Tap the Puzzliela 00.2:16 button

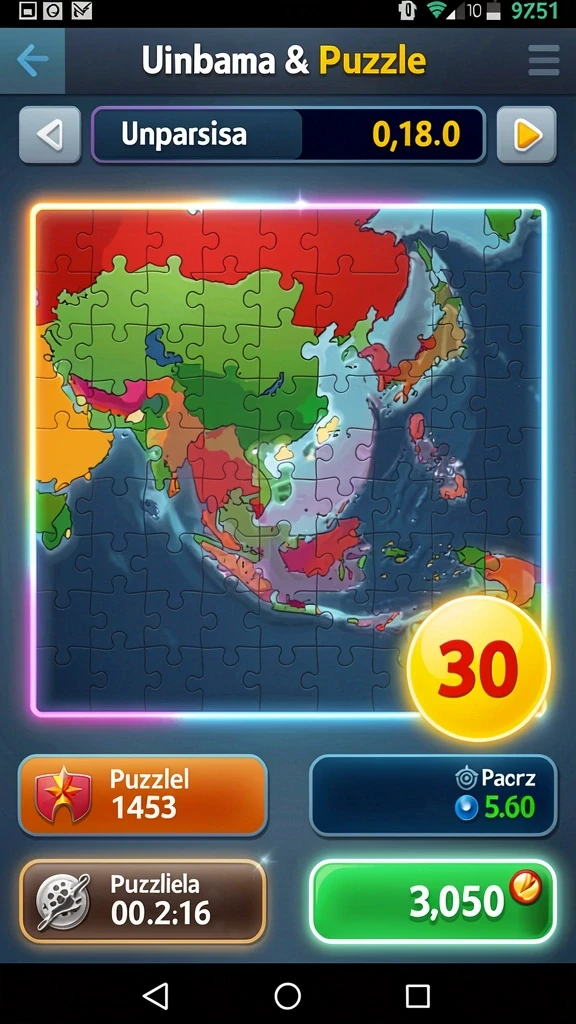click(x=142, y=901)
